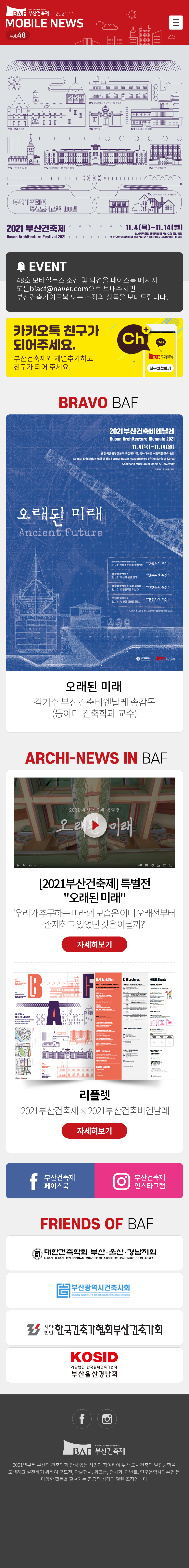View details of the special exhibition article
The height and width of the screenshot is (1568, 189).
coord(94,944)
